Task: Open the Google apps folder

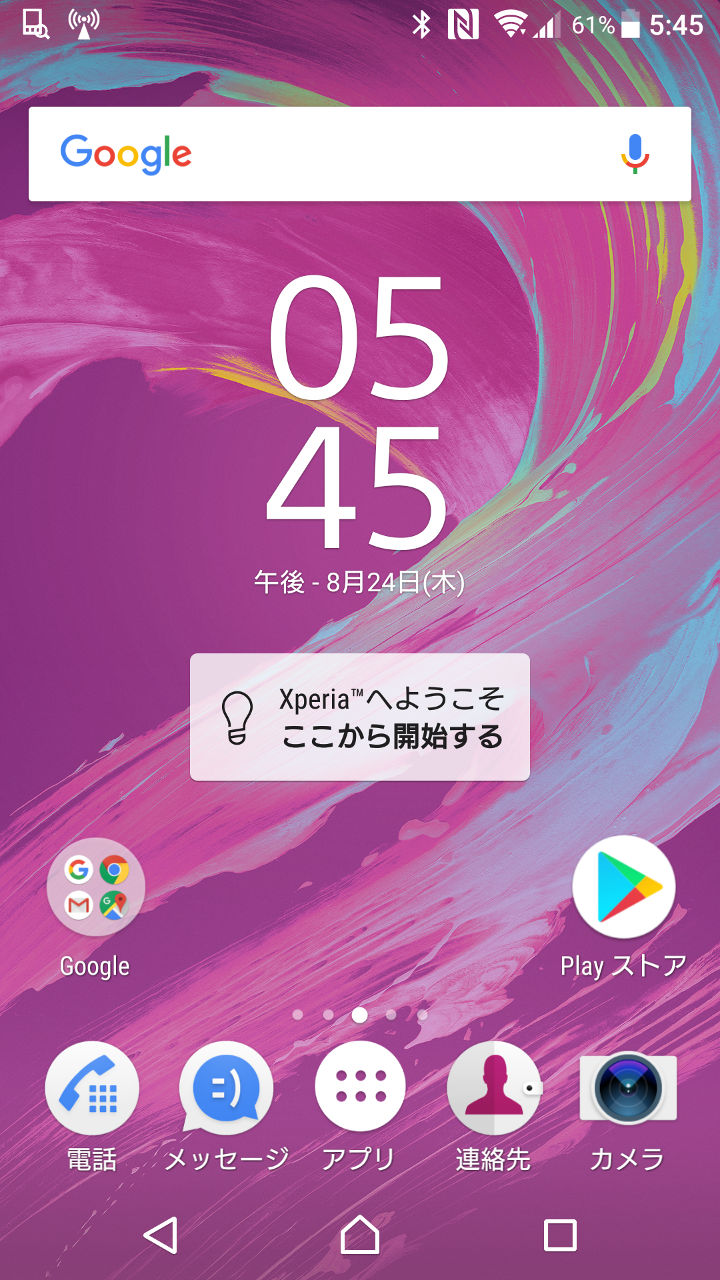Action: [96, 887]
